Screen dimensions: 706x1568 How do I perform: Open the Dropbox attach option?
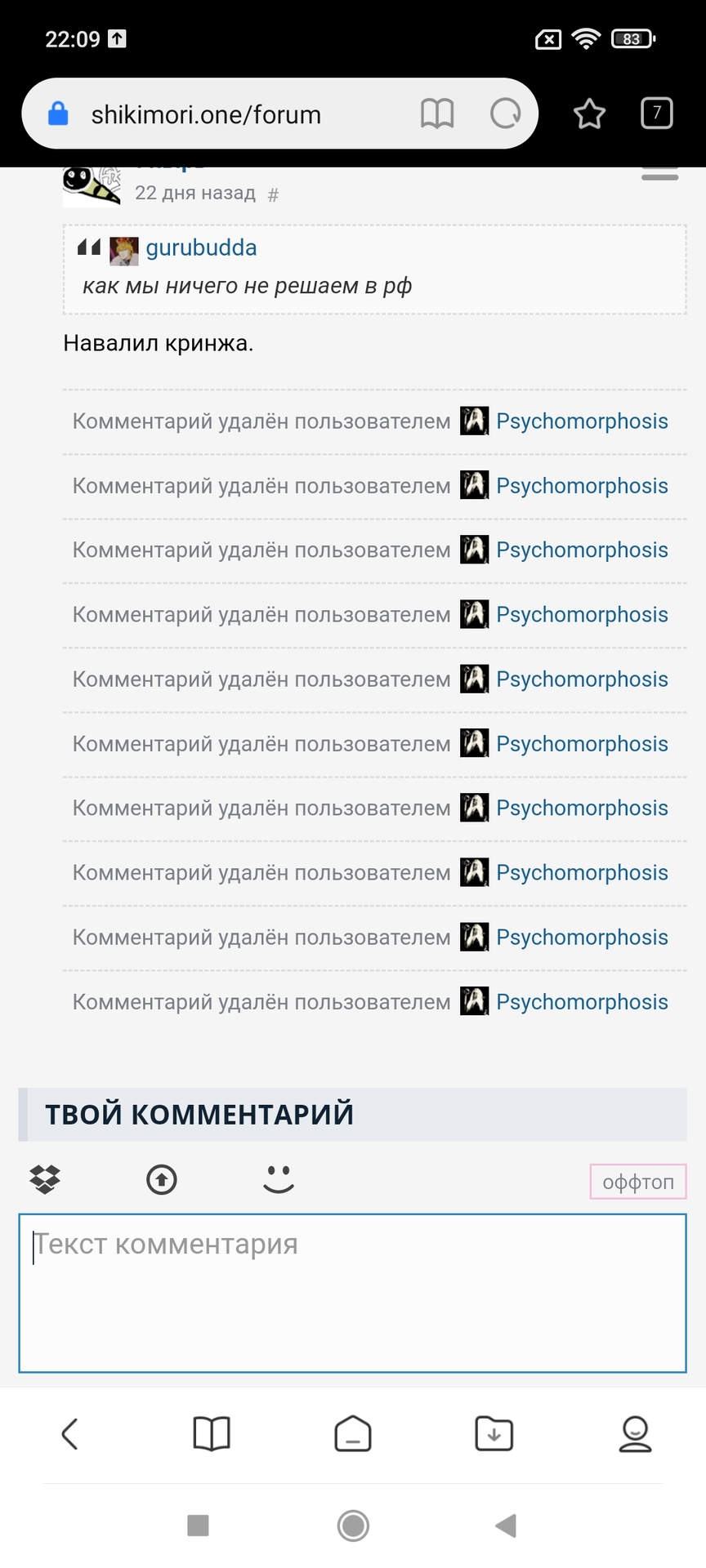click(x=45, y=1179)
